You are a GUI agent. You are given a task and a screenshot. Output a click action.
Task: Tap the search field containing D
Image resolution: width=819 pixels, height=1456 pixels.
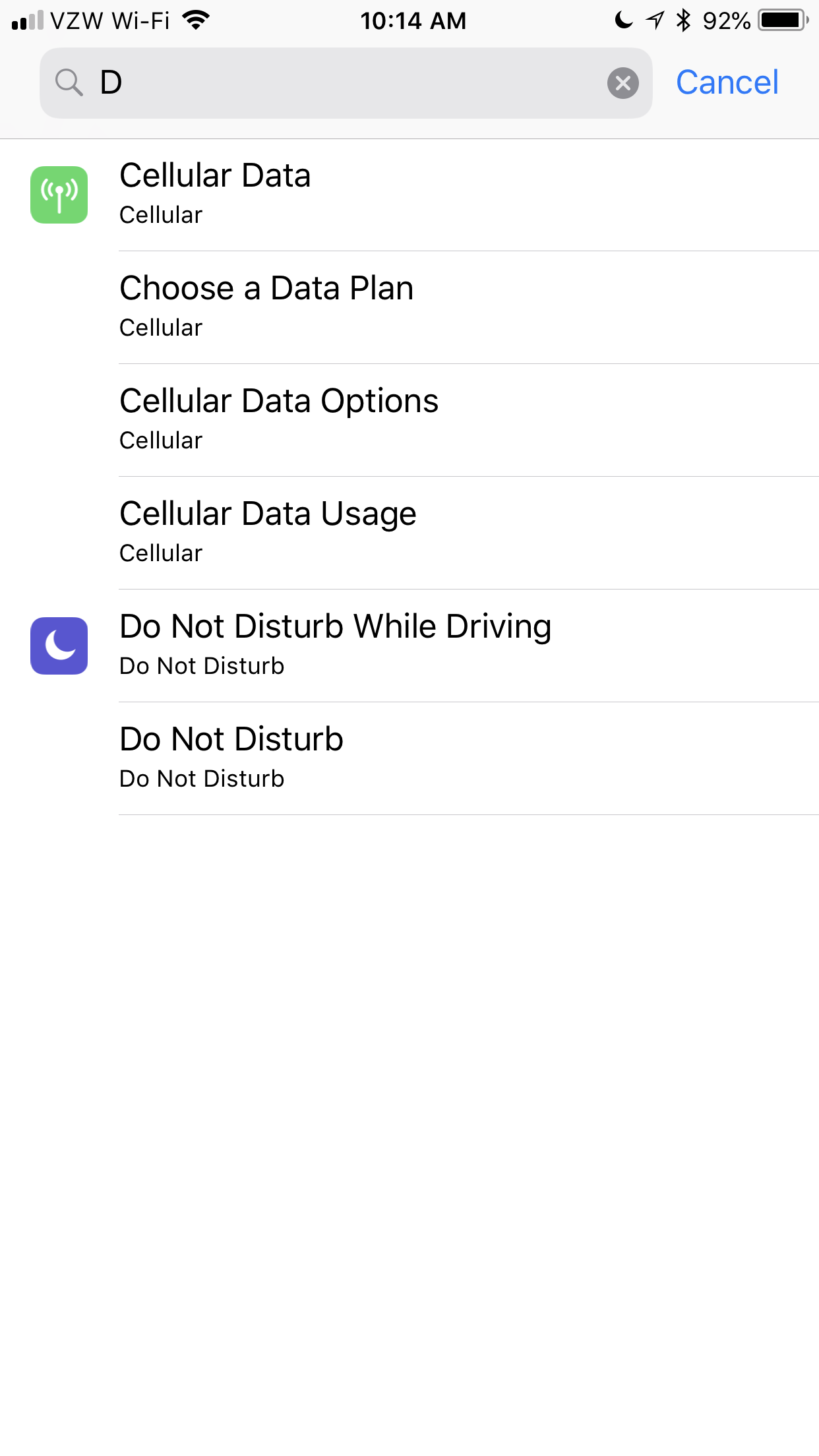pos(346,83)
